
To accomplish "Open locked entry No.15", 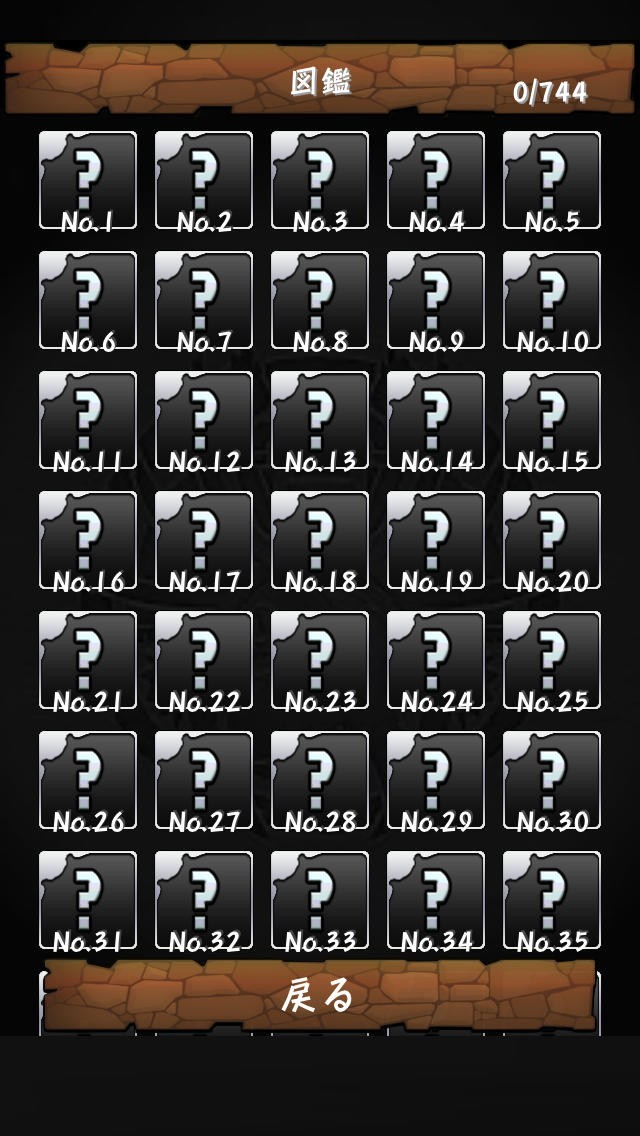I will pos(552,420).
